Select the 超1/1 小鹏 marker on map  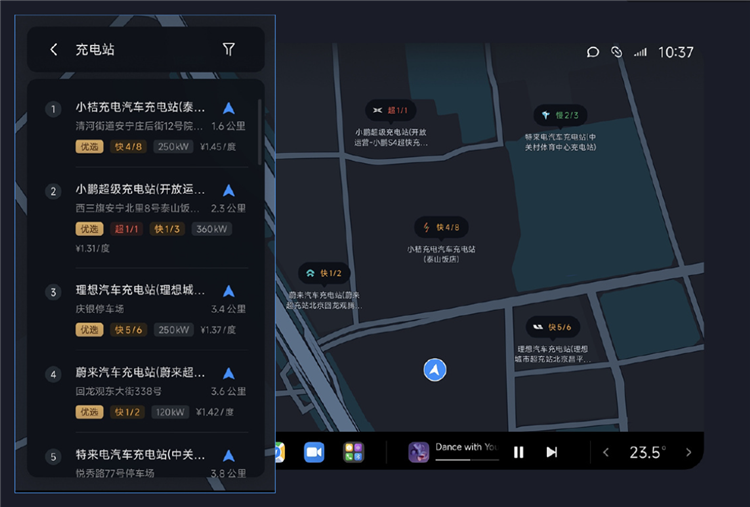click(390, 109)
